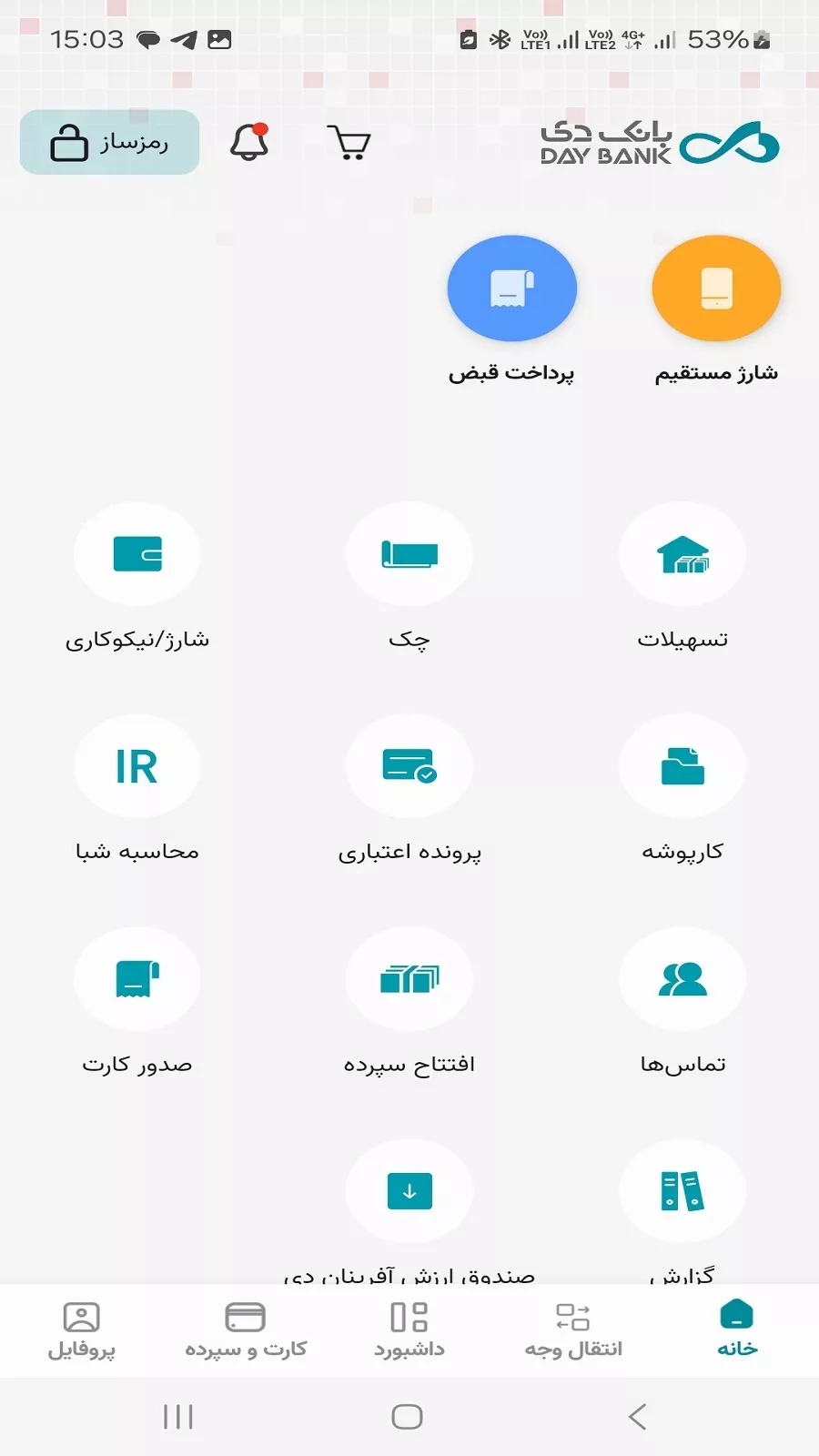The image size is (819, 1456).
Task: Open the چک cheque services
Action: pyautogui.click(x=409, y=555)
